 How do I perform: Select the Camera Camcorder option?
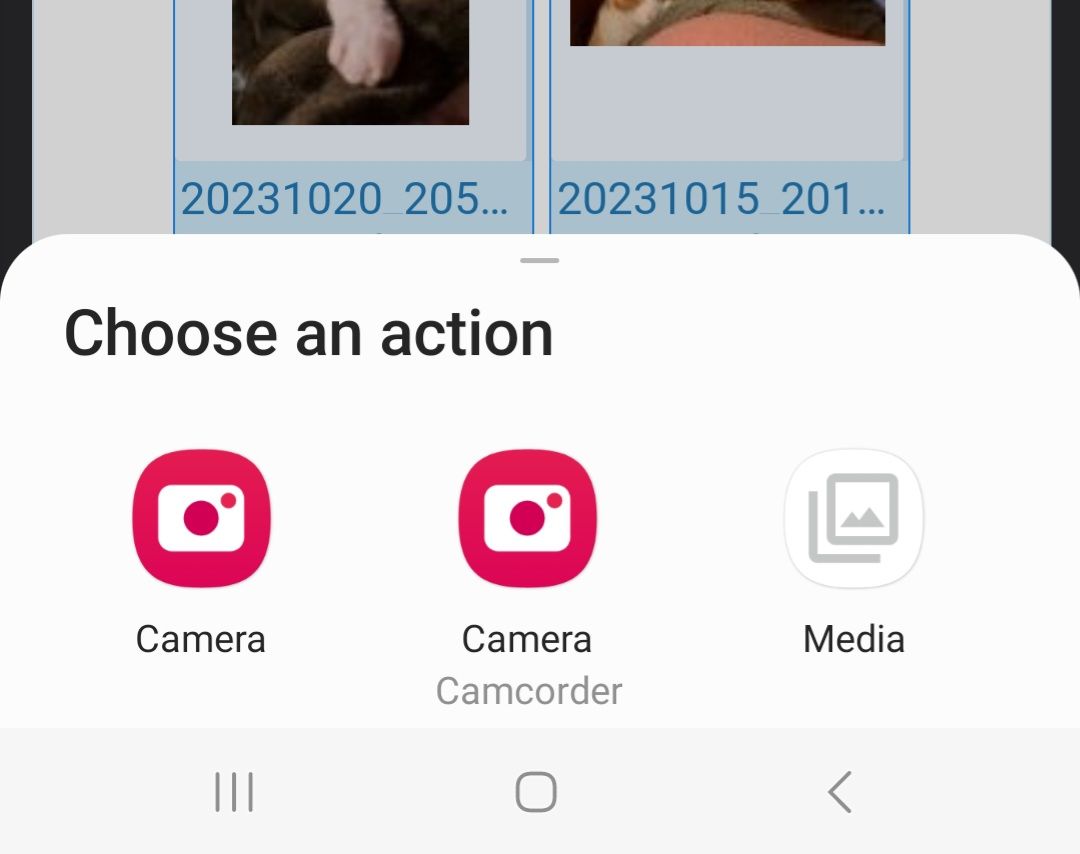(527, 519)
